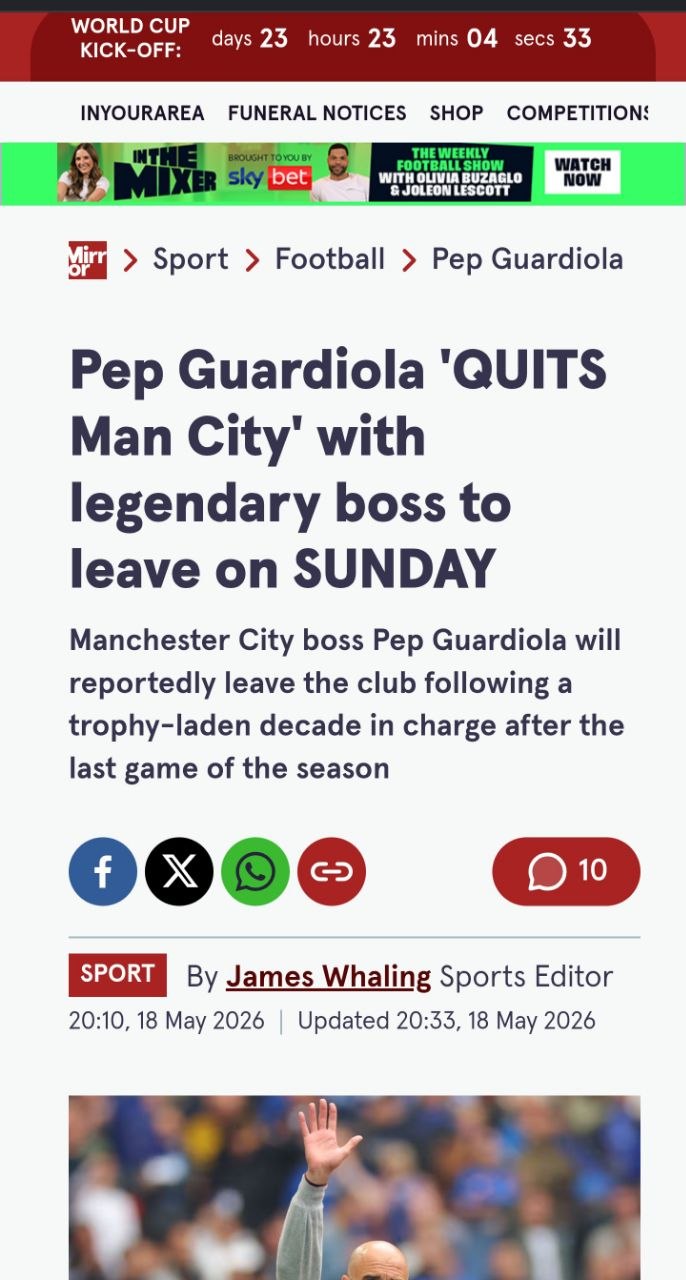Open the 10 comments
Image resolution: width=686 pixels, height=1280 pixels.
pos(566,871)
